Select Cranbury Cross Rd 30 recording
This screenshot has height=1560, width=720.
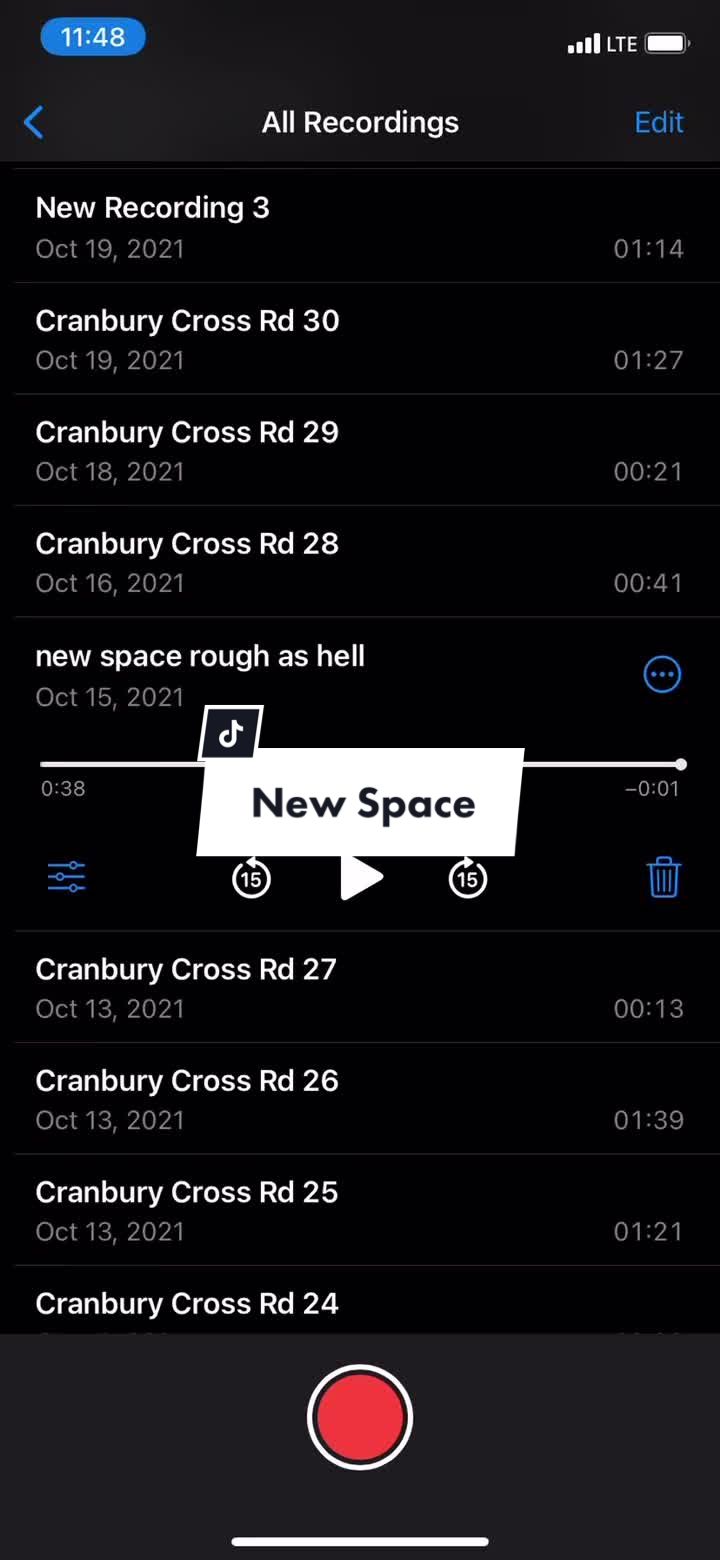click(358, 339)
